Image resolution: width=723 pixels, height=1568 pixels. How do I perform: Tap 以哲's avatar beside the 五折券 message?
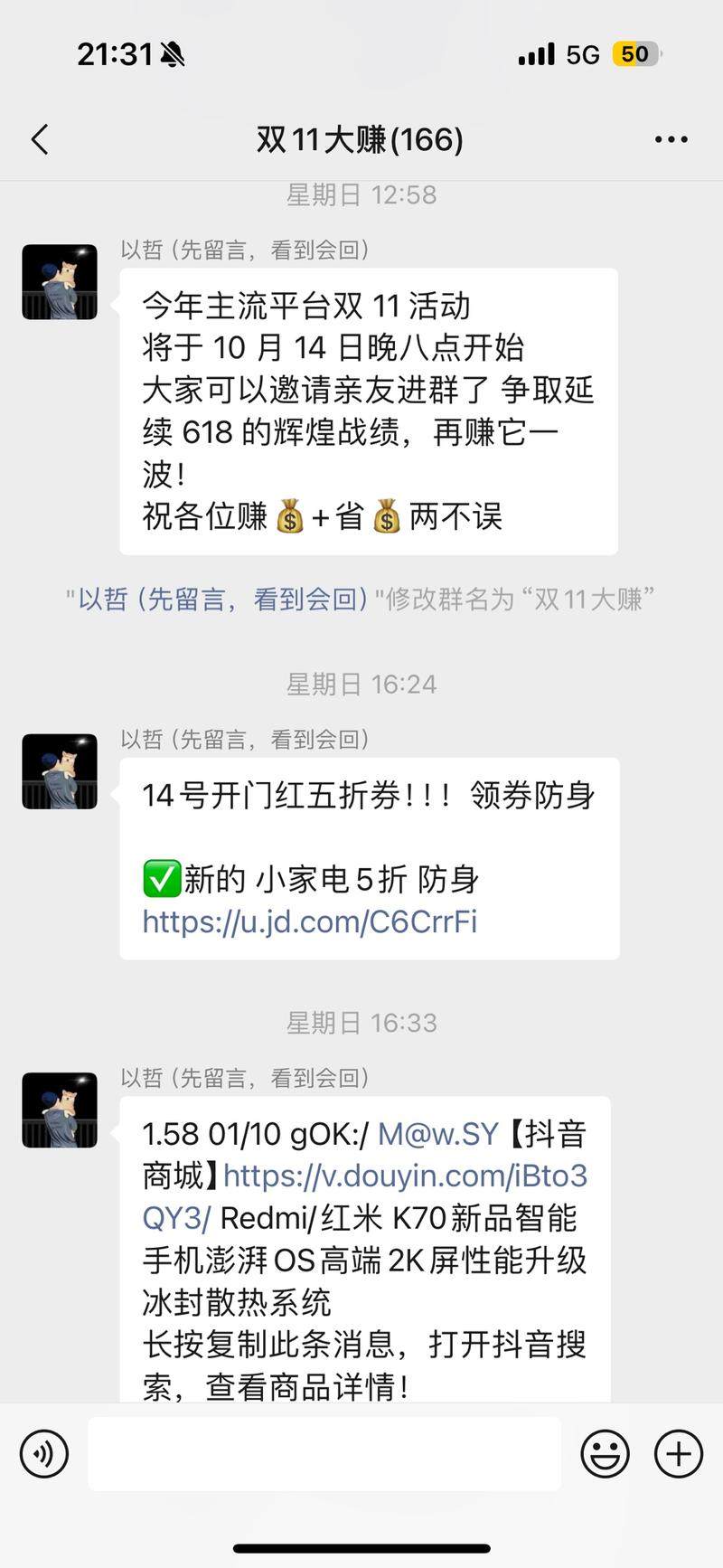[x=60, y=771]
